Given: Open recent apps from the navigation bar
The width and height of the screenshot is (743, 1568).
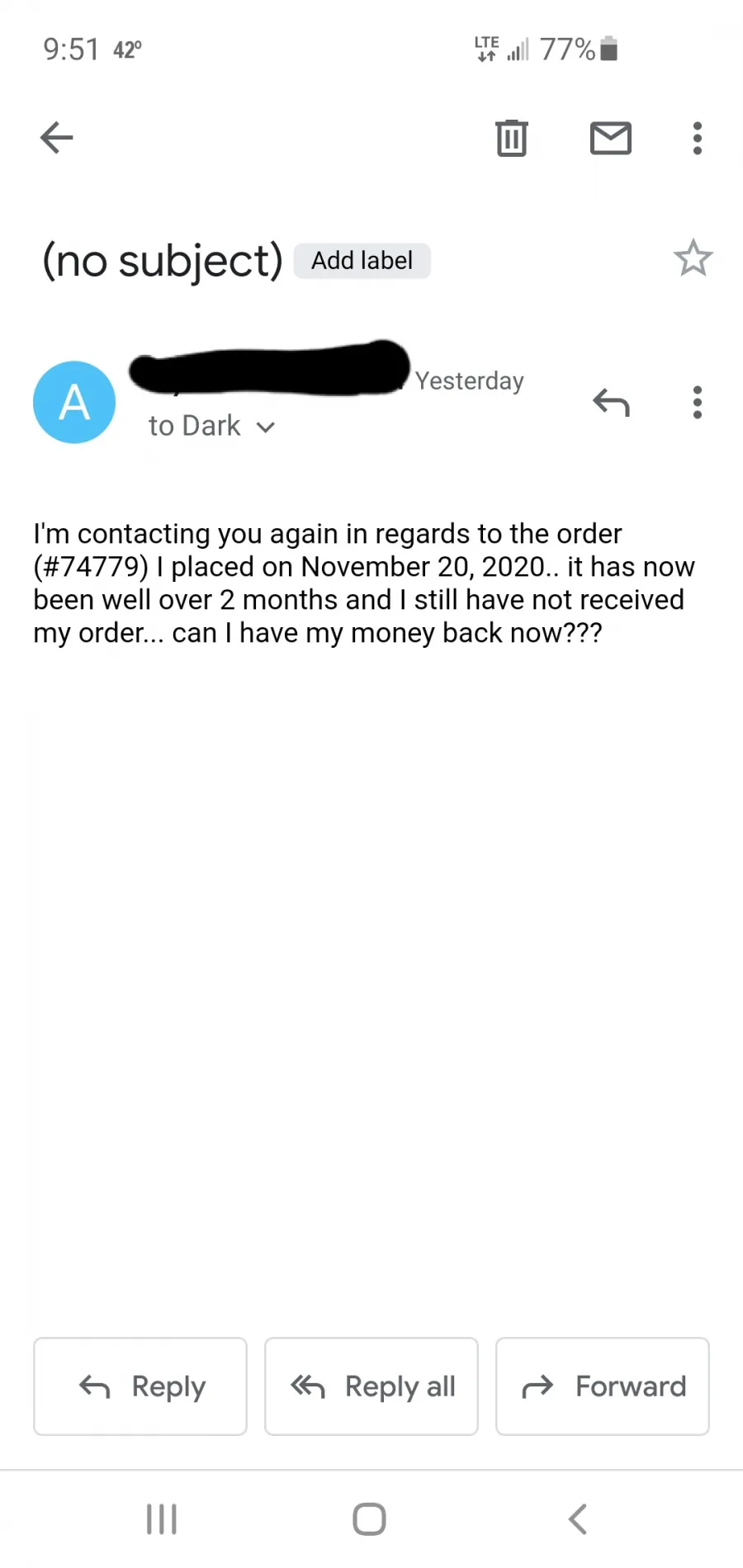Looking at the screenshot, I should click(x=162, y=1518).
